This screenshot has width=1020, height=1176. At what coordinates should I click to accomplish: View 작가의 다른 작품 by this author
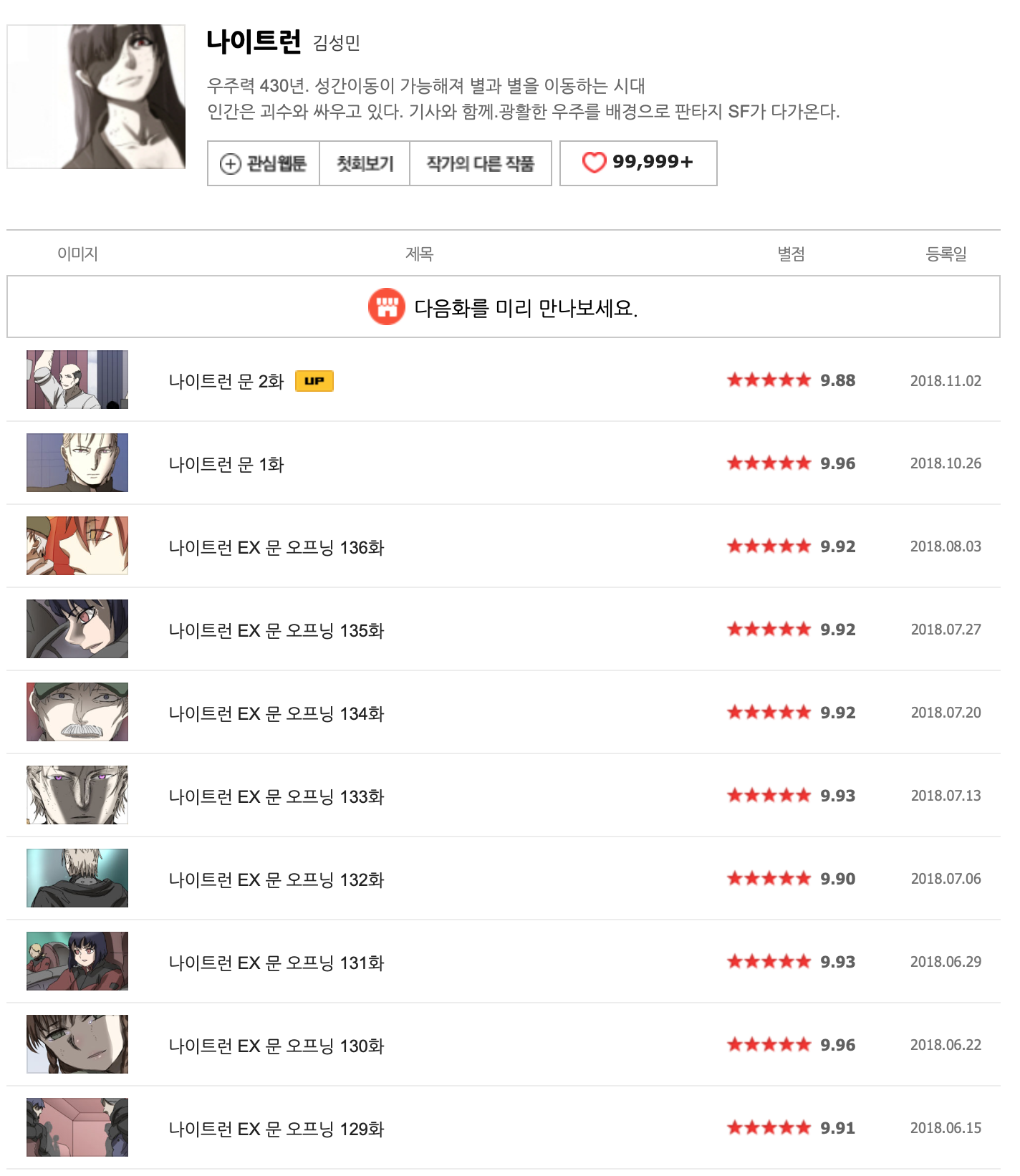(480, 164)
